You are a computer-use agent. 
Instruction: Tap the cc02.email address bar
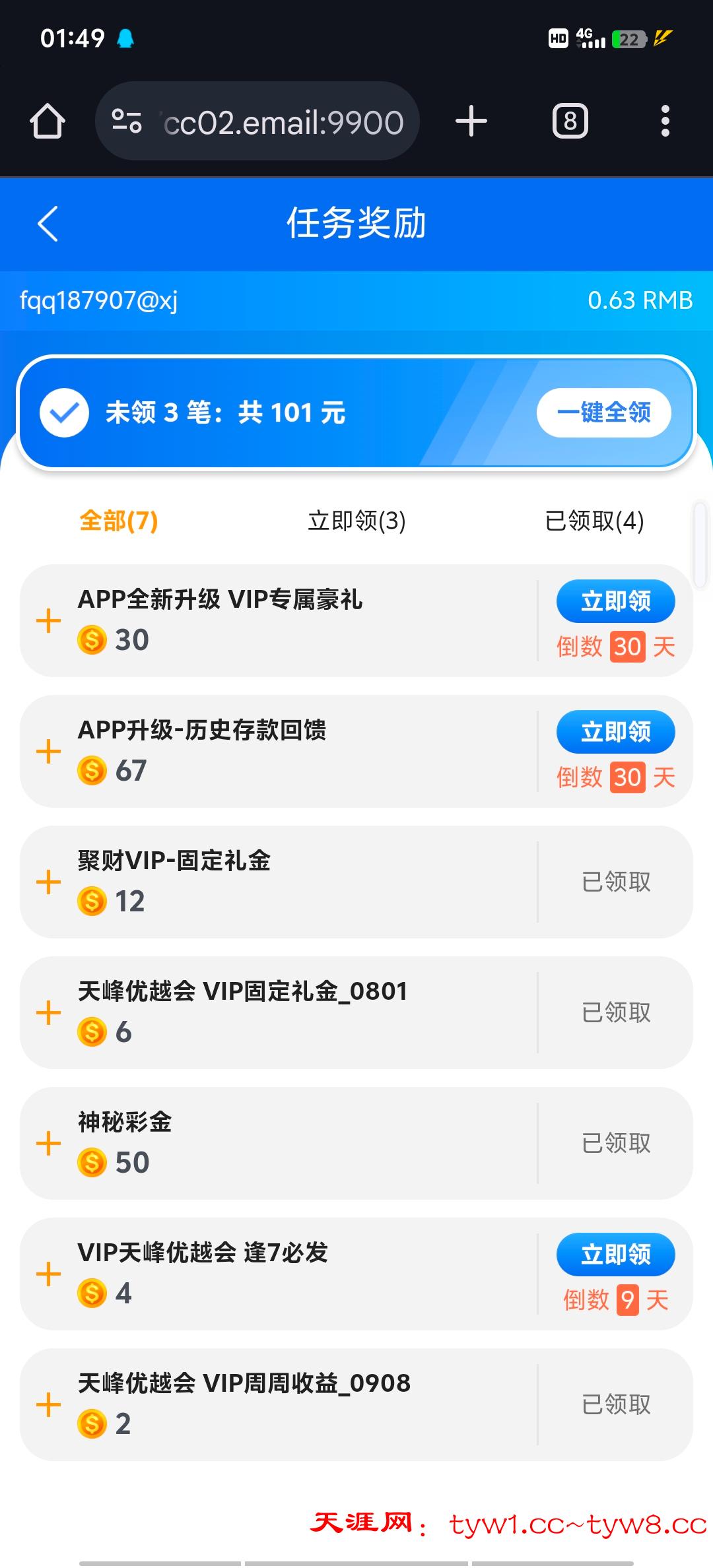click(x=283, y=122)
